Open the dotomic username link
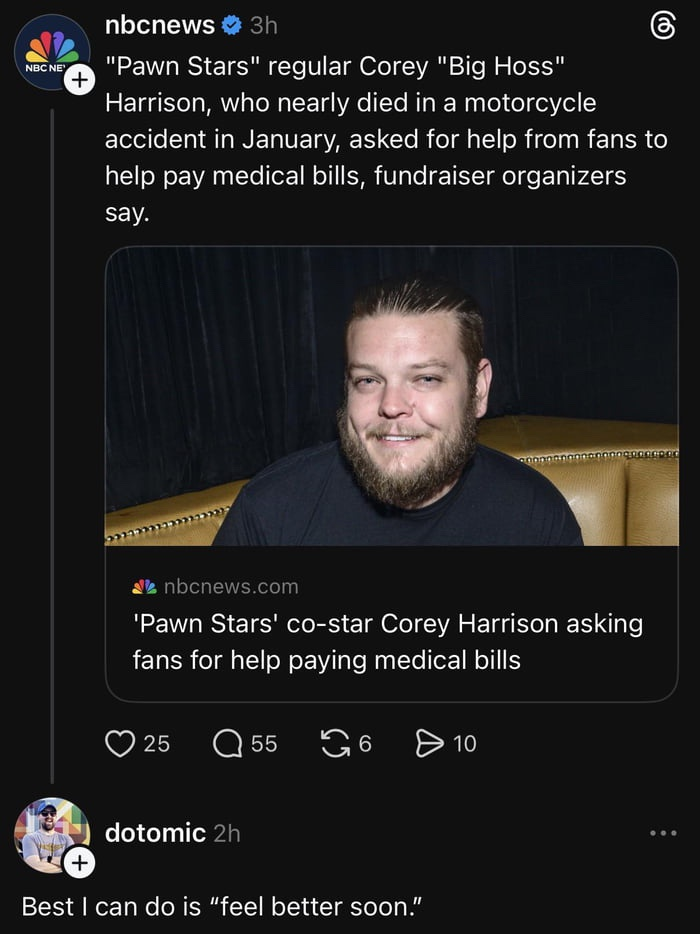Viewport: 700px width, 934px height. (x=155, y=832)
